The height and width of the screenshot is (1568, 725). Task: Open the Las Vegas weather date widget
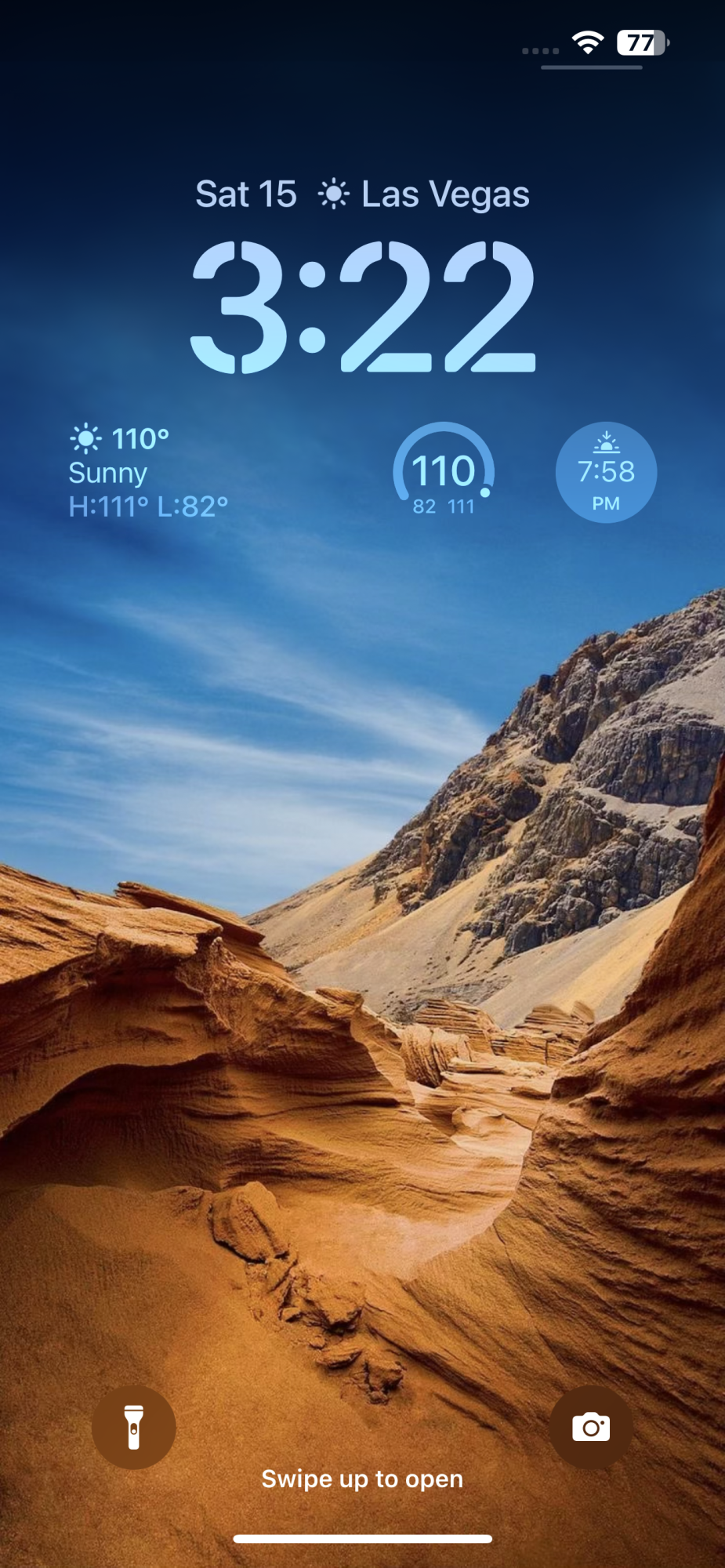coord(362,194)
